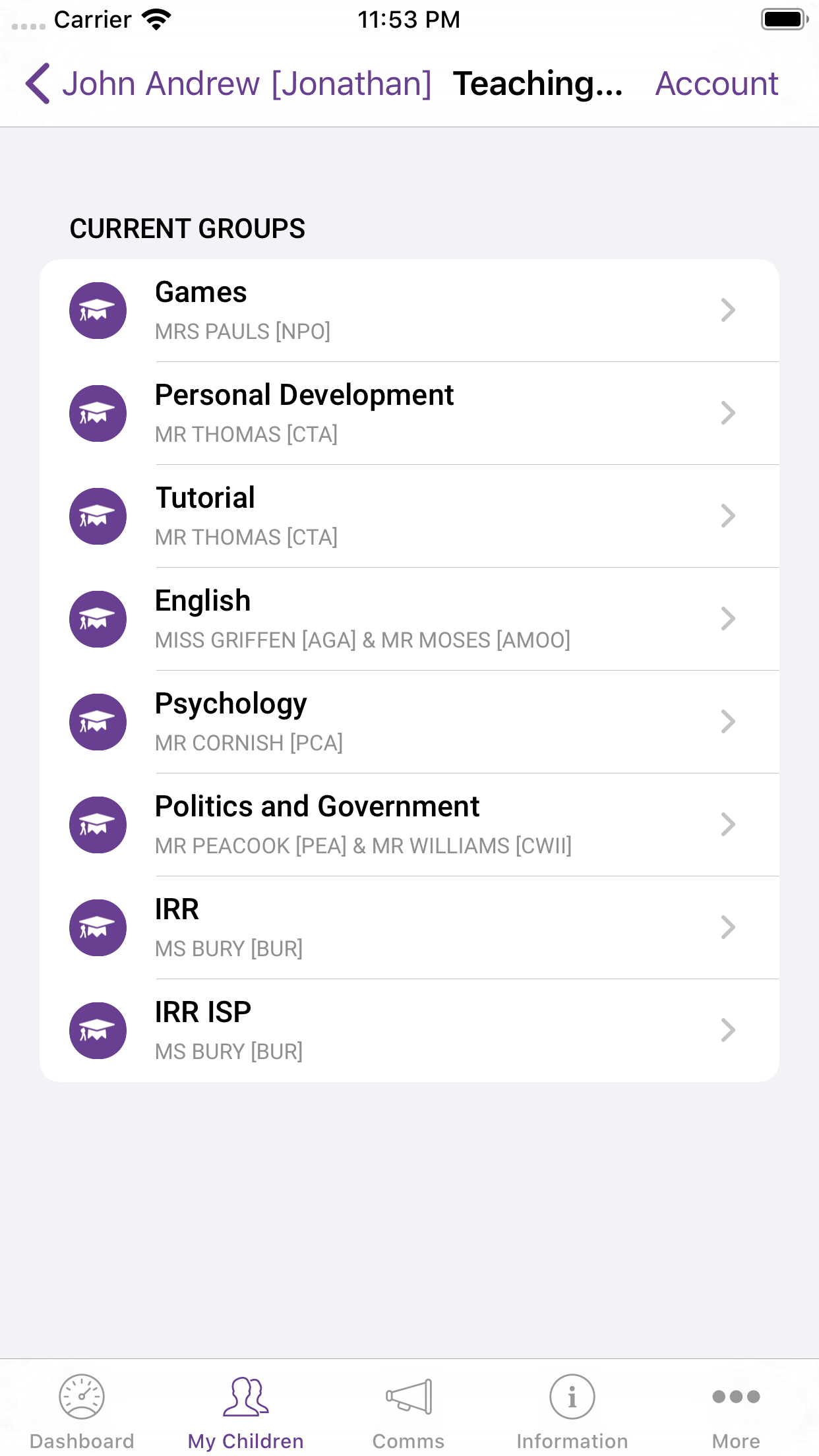Click the Dashboard speedometer icon

pos(82,1396)
